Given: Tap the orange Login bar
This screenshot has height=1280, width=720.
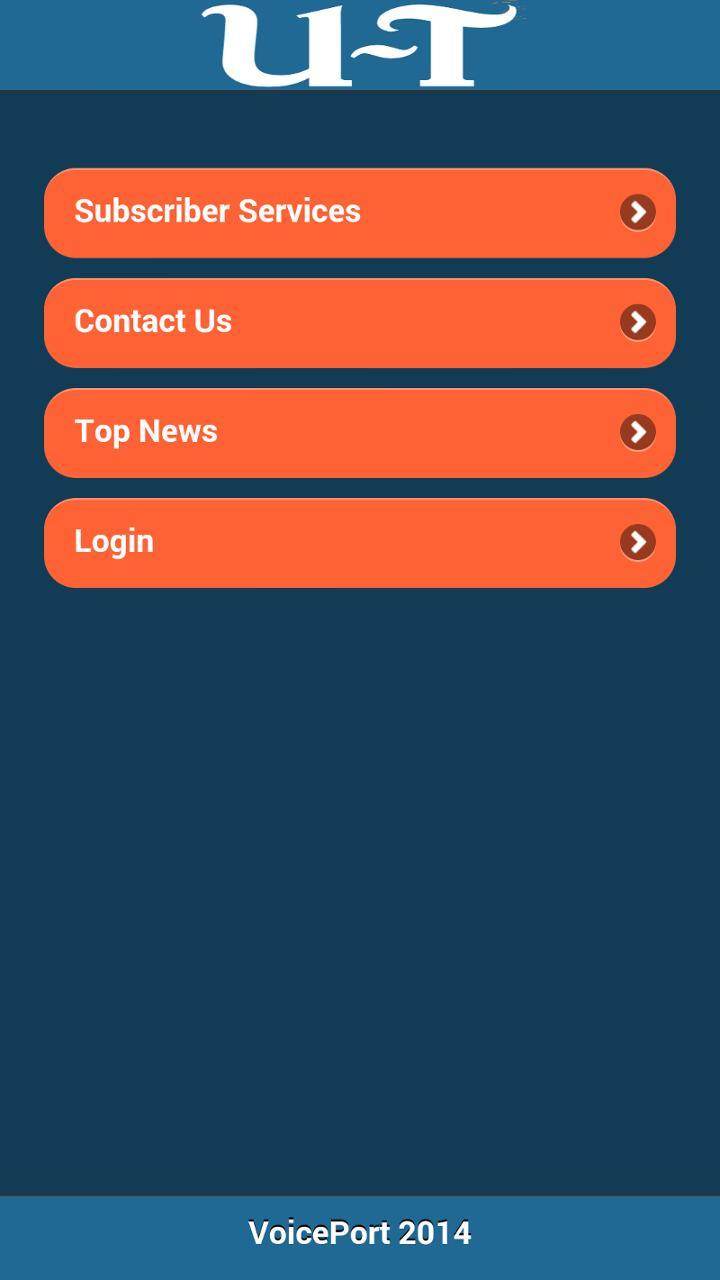Looking at the screenshot, I should coord(360,542).
